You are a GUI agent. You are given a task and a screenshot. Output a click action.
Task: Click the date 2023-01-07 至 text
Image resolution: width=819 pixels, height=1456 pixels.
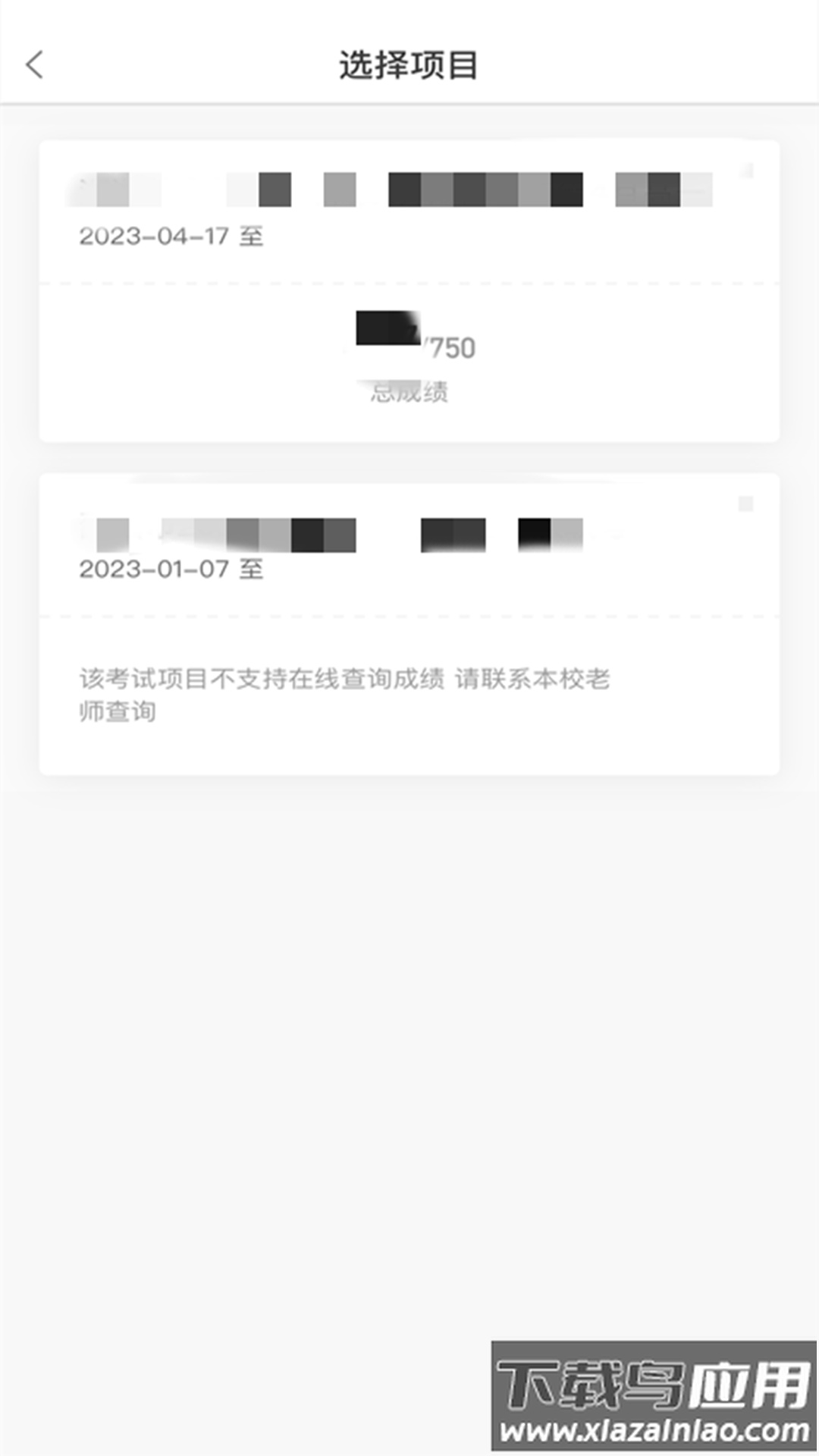point(170,569)
